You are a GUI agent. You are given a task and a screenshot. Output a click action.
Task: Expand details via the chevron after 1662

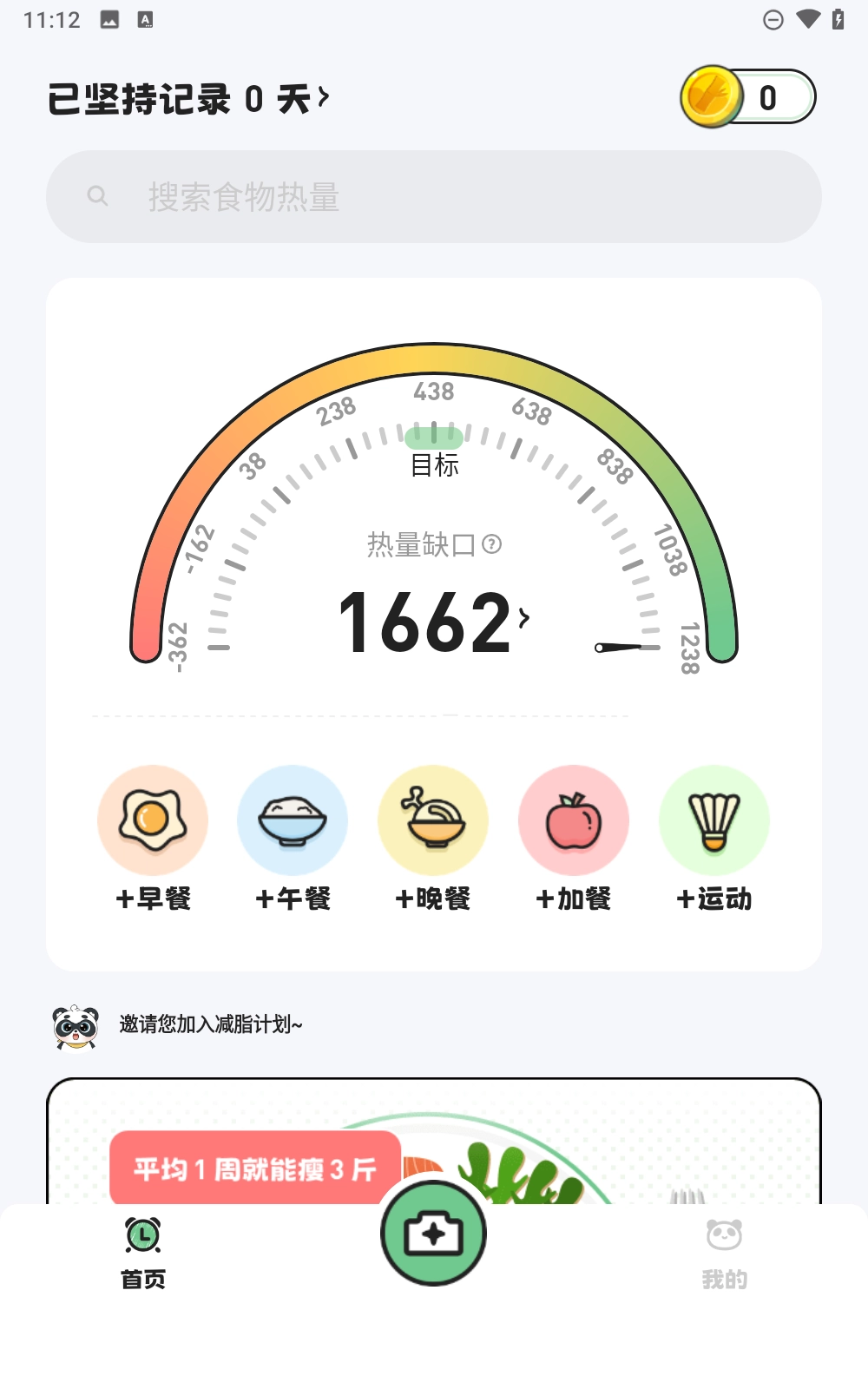click(x=524, y=618)
